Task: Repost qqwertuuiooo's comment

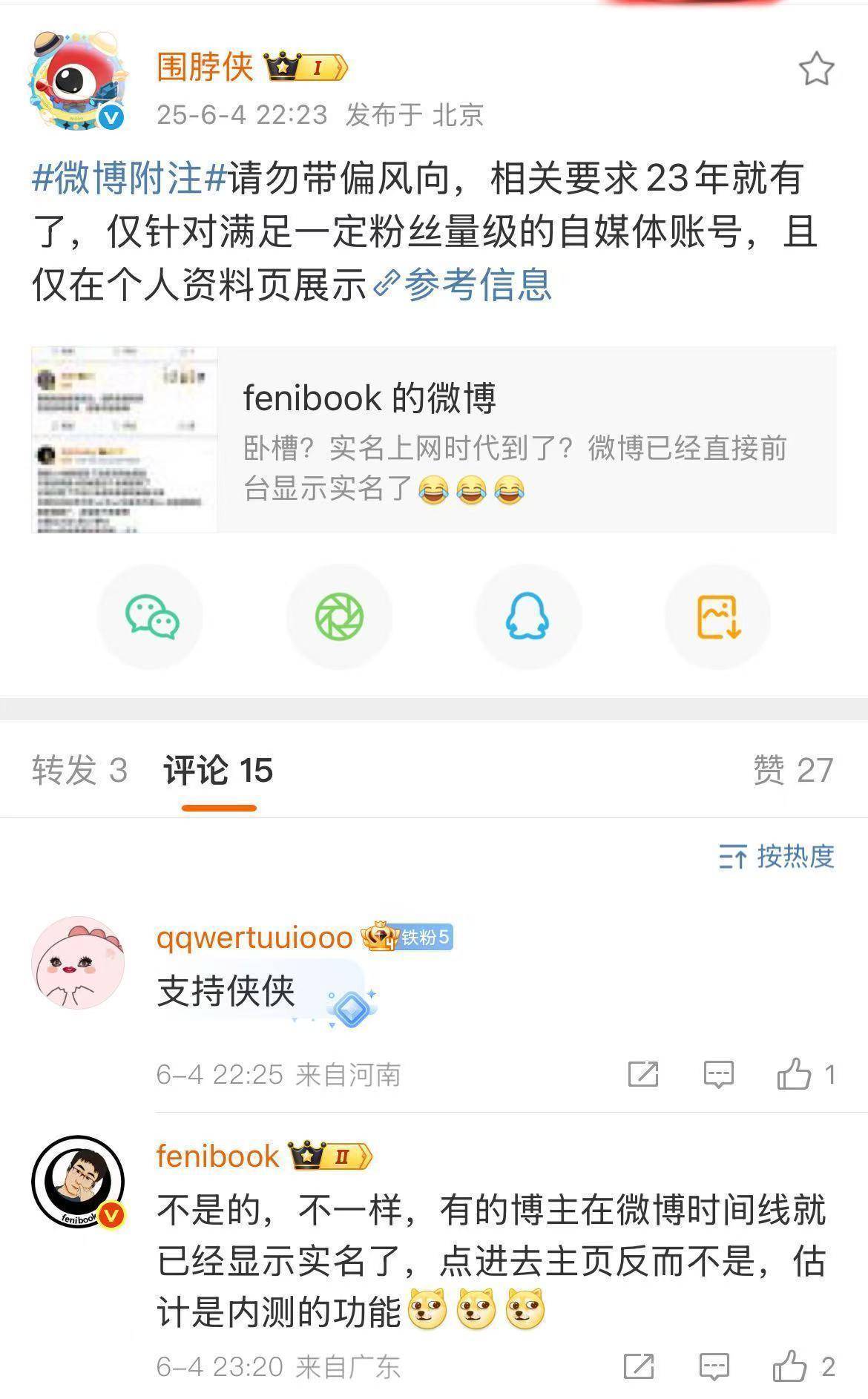Action: click(x=642, y=1074)
